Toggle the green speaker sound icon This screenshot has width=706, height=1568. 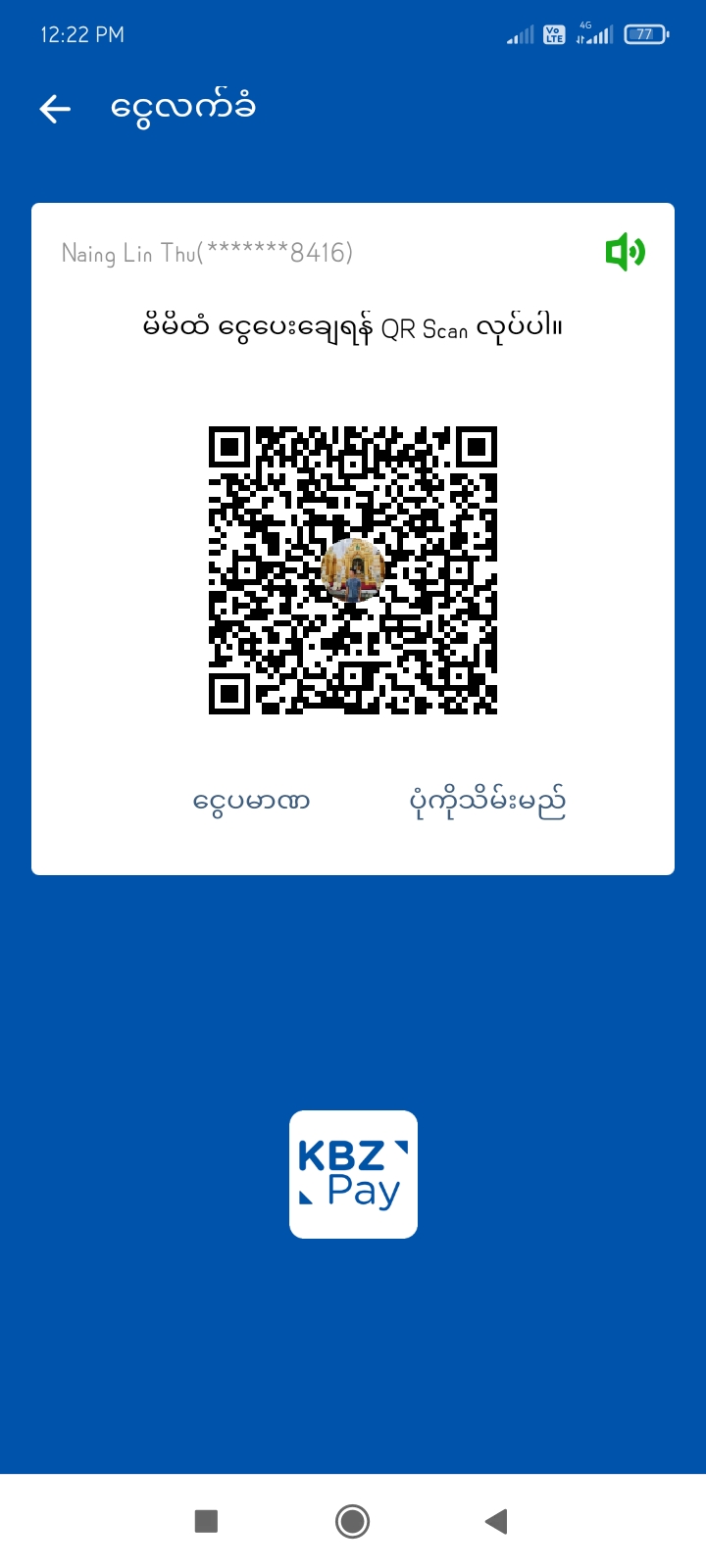point(625,253)
